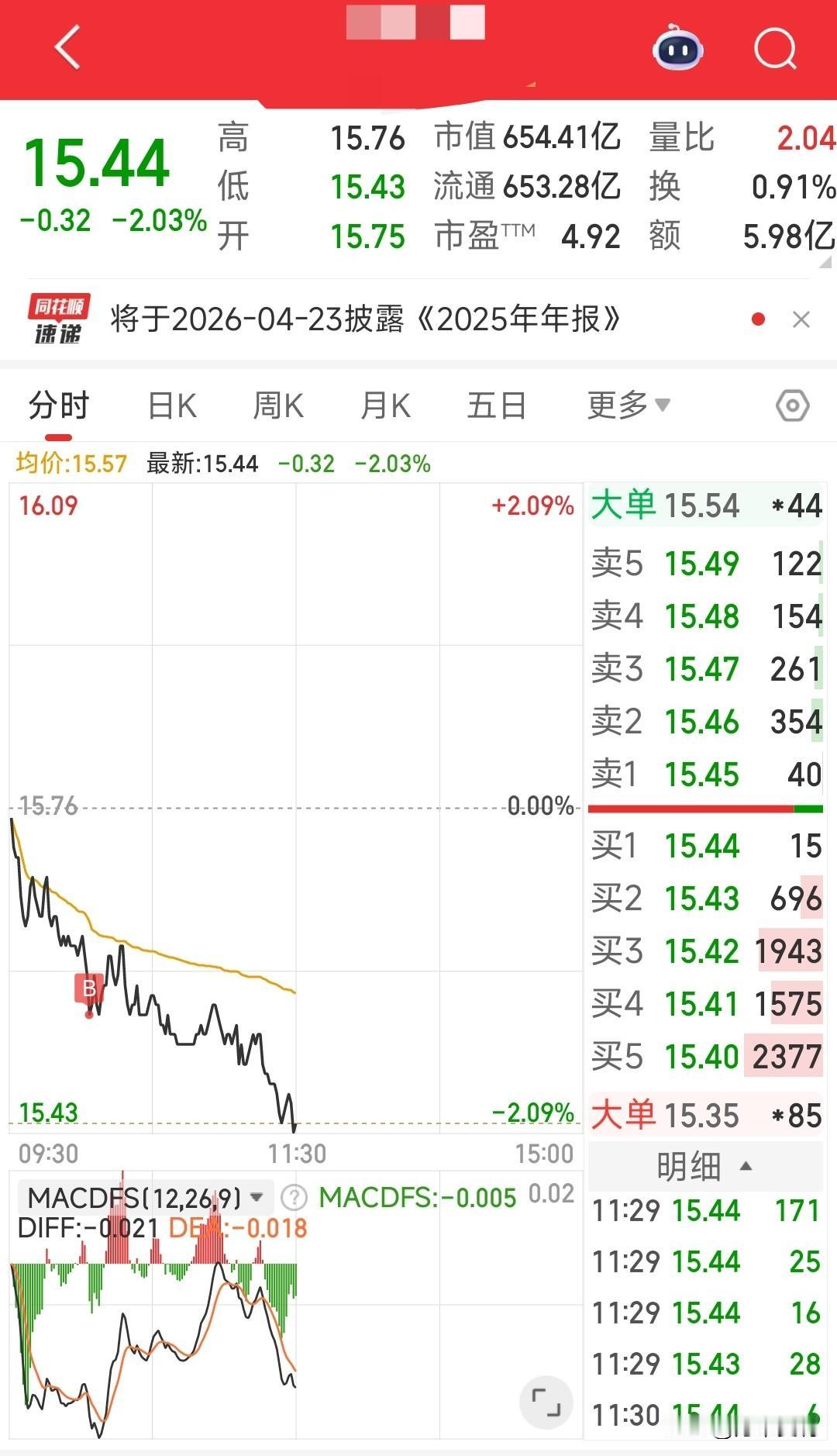Tap the back arrow in the header

point(66,48)
